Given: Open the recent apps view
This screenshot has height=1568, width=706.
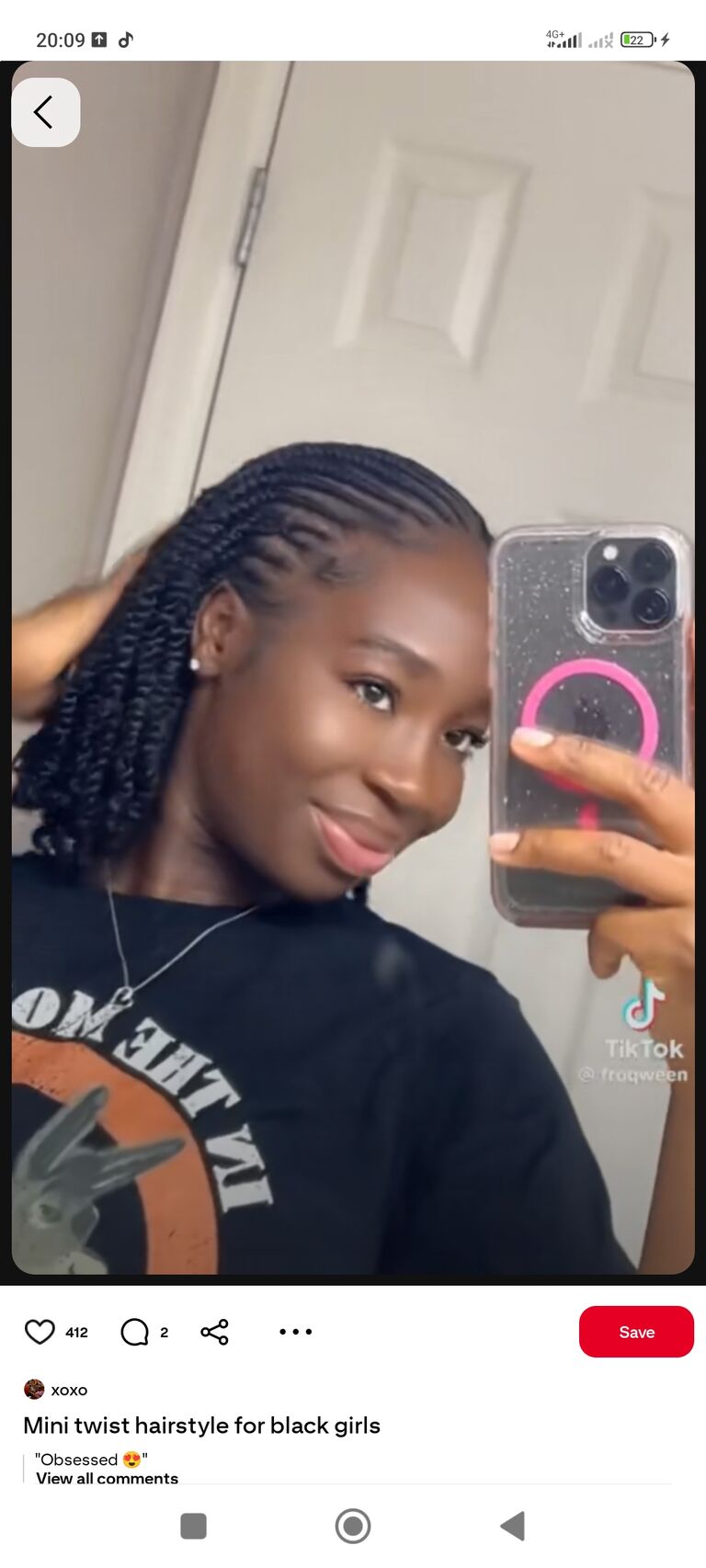Looking at the screenshot, I should (193, 1527).
